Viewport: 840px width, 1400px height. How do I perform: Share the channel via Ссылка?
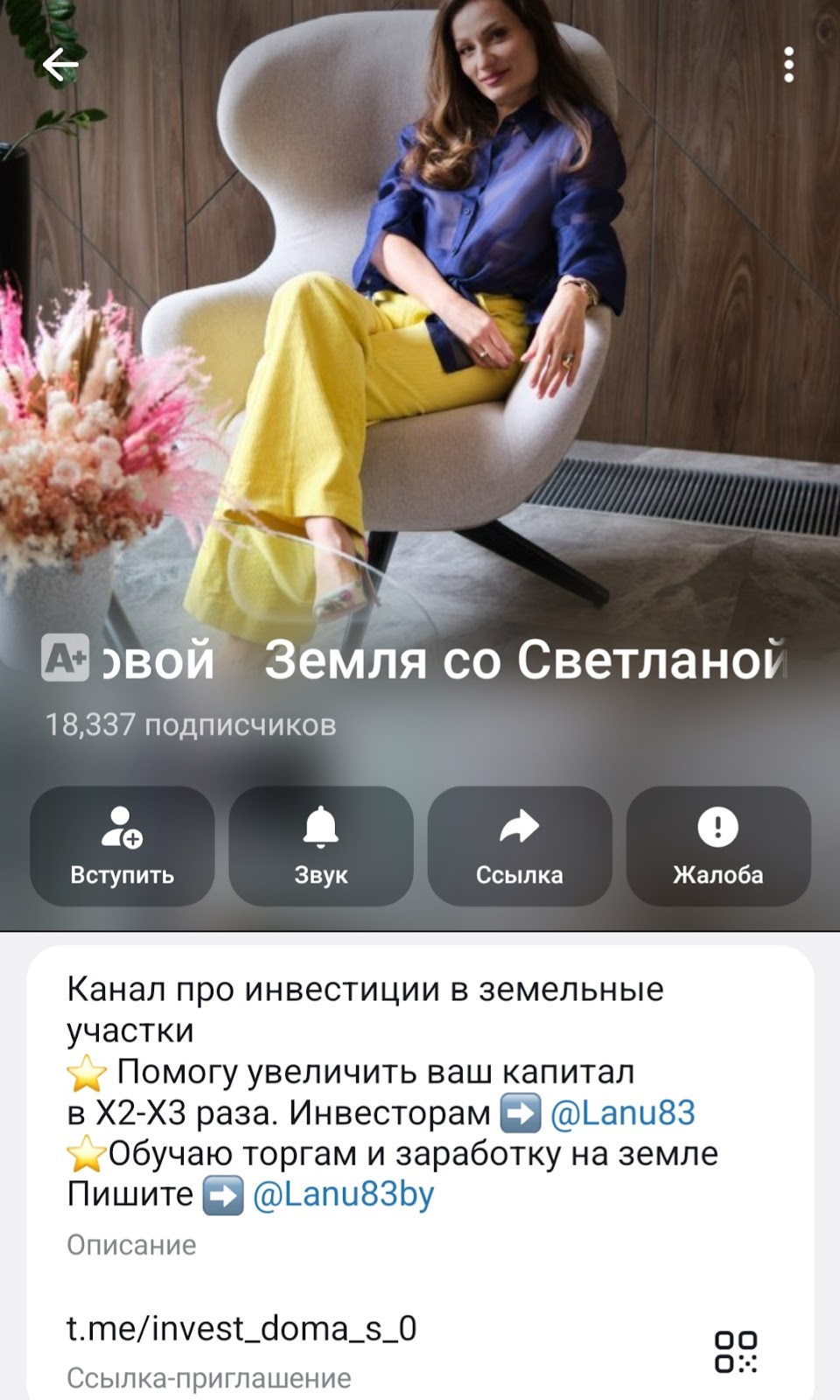[520, 845]
